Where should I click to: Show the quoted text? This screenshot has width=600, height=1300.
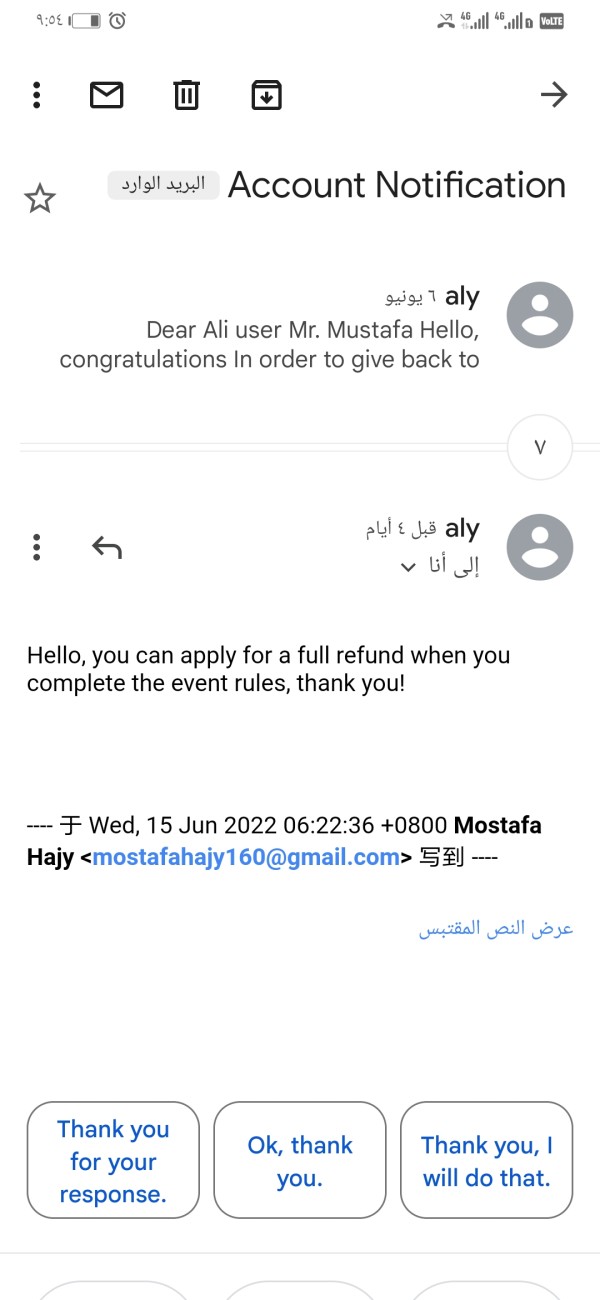(x=496, y=929)
